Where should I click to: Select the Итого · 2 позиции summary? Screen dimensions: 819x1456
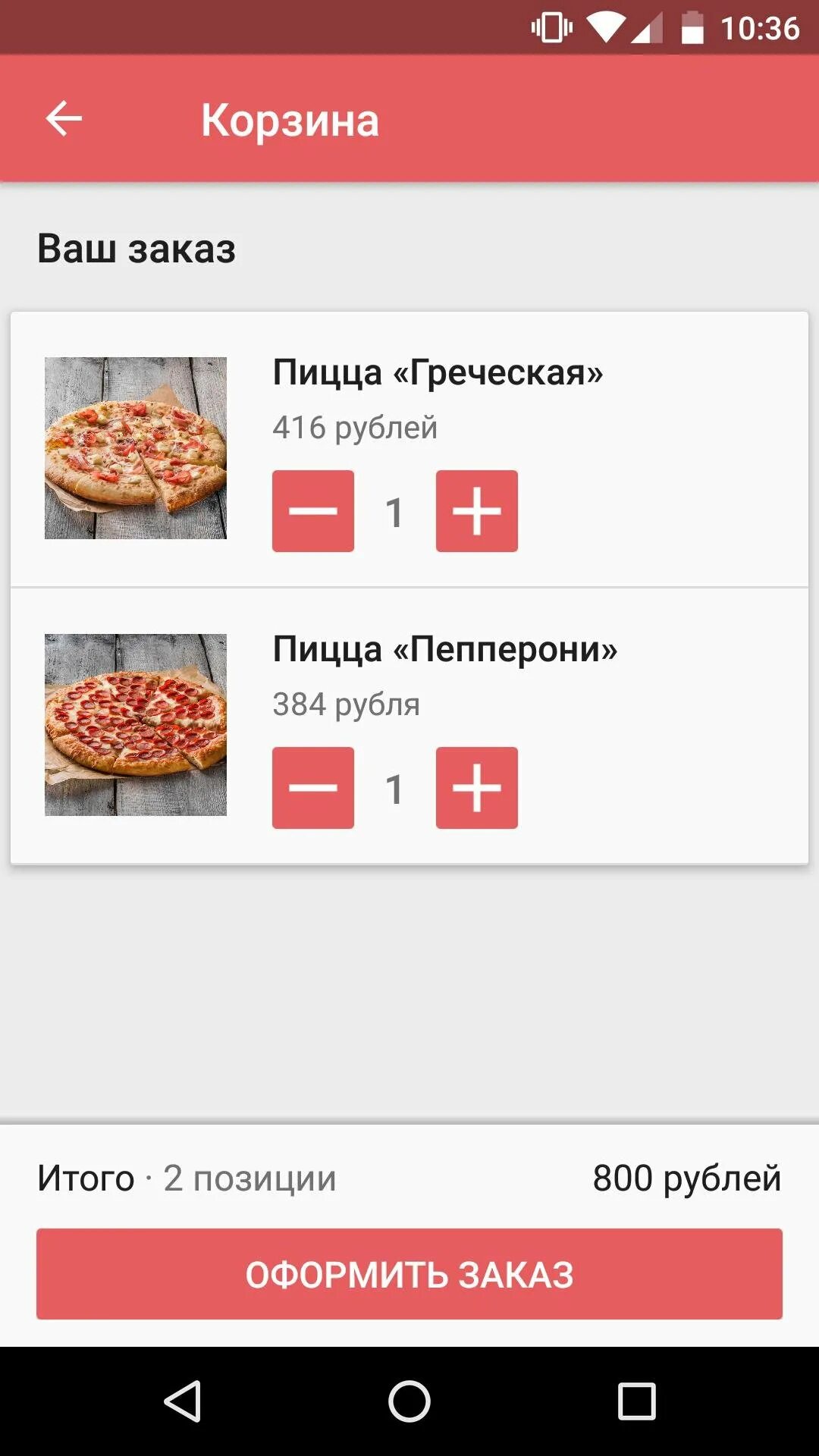coord(187,1178)
